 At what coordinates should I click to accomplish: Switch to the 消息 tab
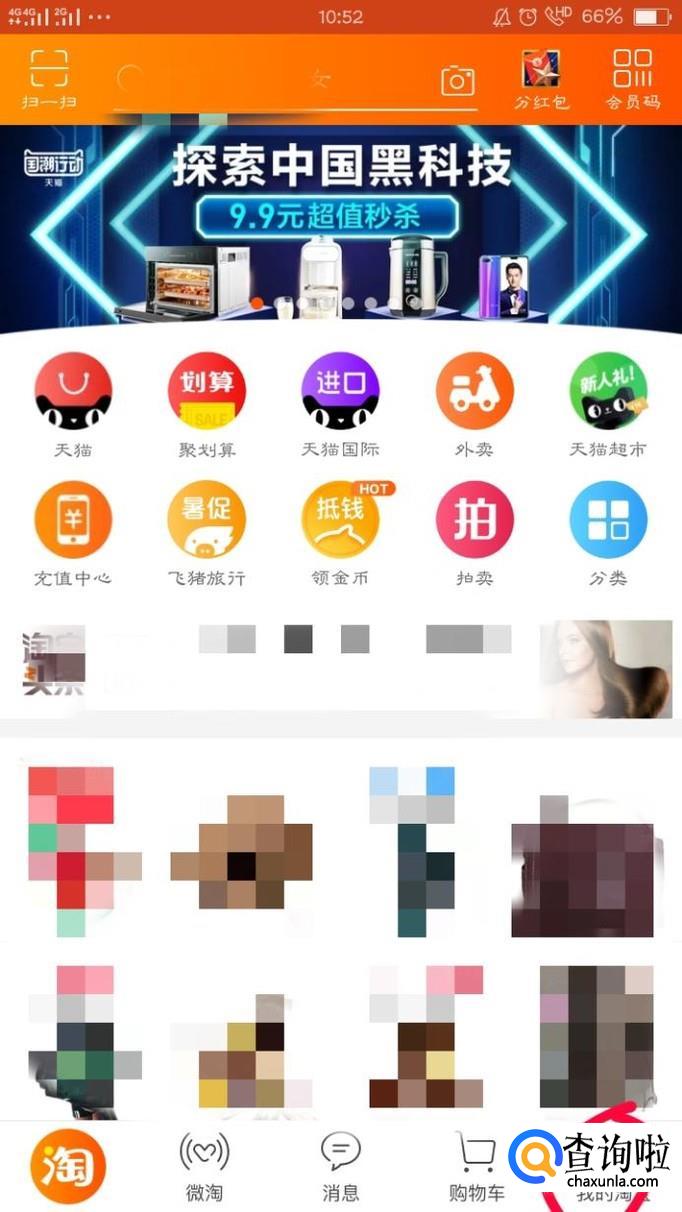click(x=340, y=1166)
